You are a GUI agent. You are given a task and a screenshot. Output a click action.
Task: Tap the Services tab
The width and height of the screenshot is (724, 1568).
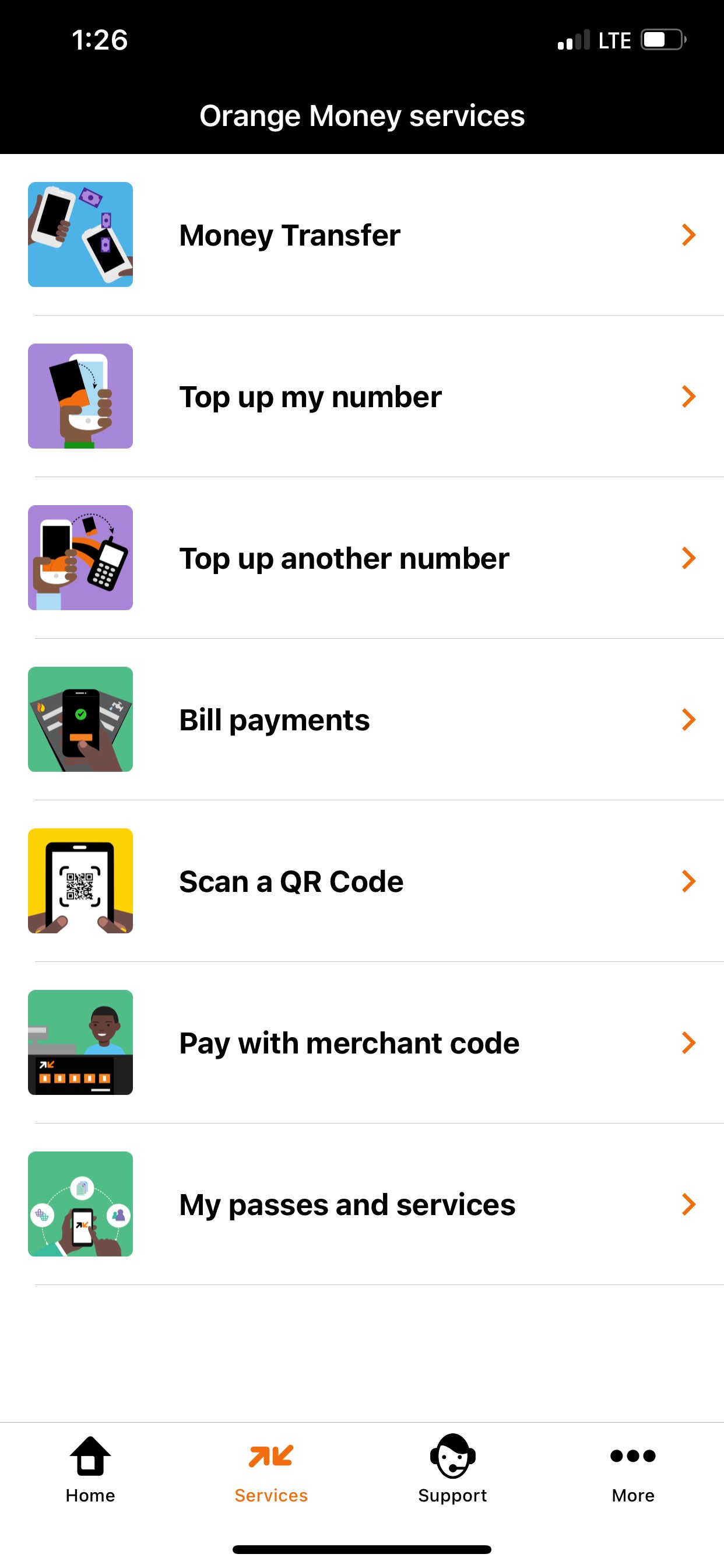pyautogui.click(x=271, y=1469)
